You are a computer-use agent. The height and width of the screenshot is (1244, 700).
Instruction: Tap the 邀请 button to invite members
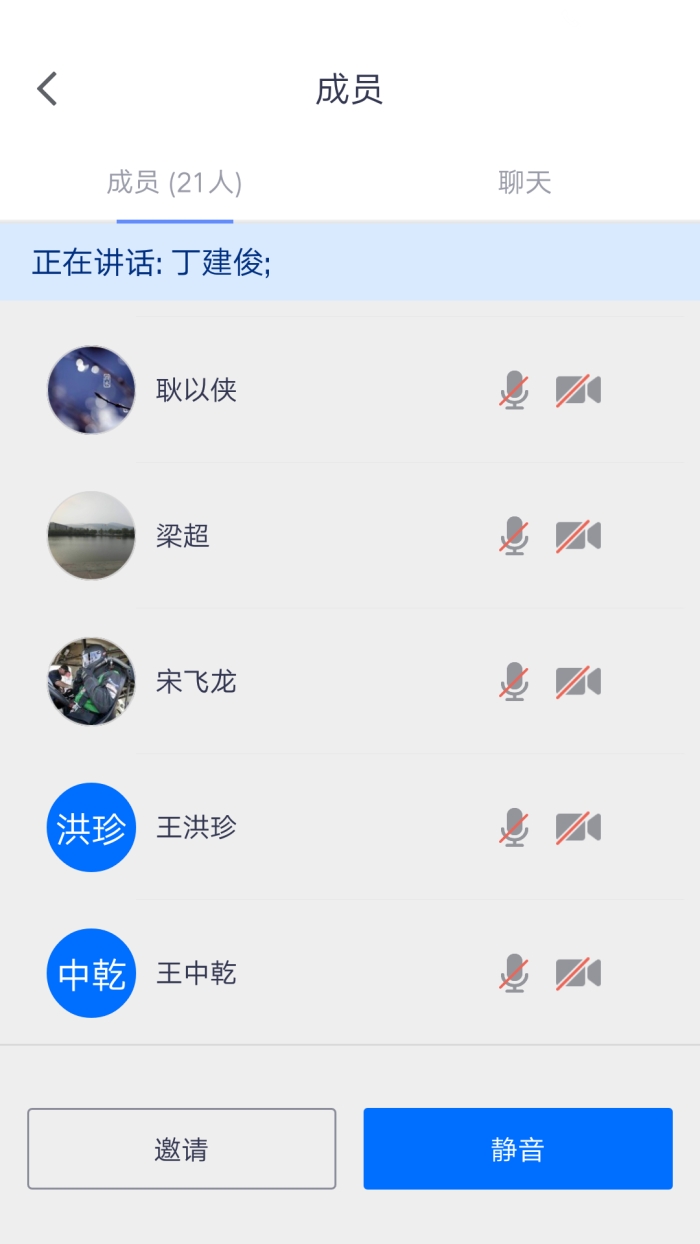[181, 1149]
